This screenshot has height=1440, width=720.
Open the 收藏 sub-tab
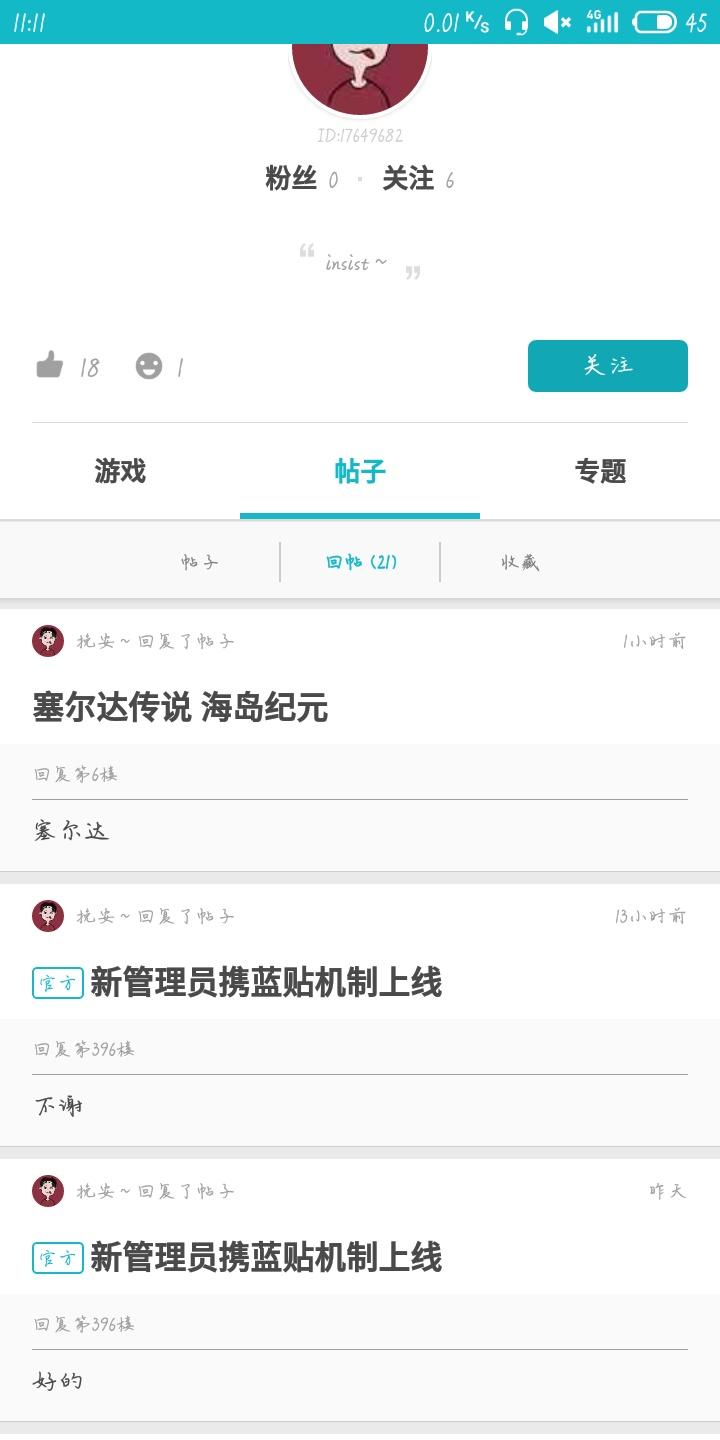[x=520, y=562]
